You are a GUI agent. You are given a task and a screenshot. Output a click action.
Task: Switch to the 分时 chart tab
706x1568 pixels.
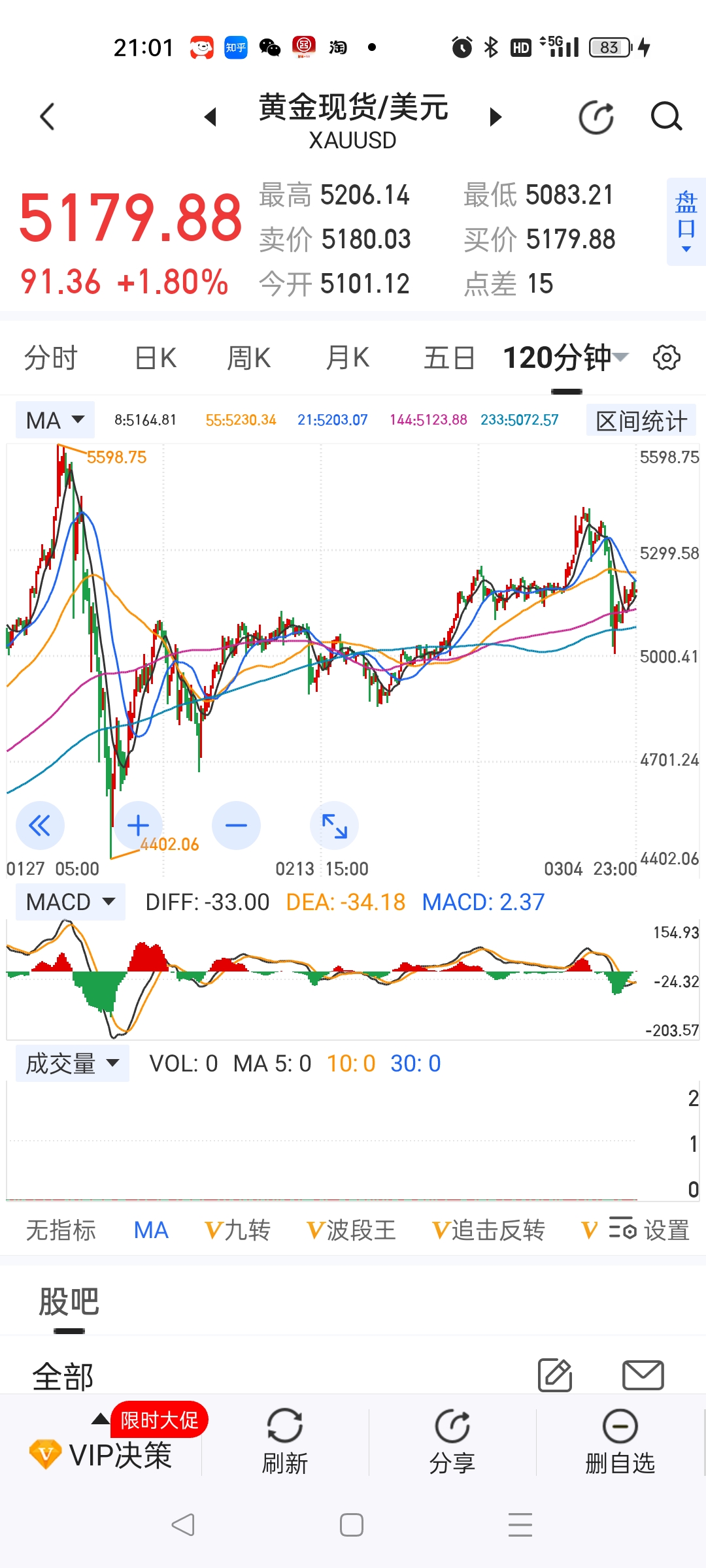pos(51,358)
